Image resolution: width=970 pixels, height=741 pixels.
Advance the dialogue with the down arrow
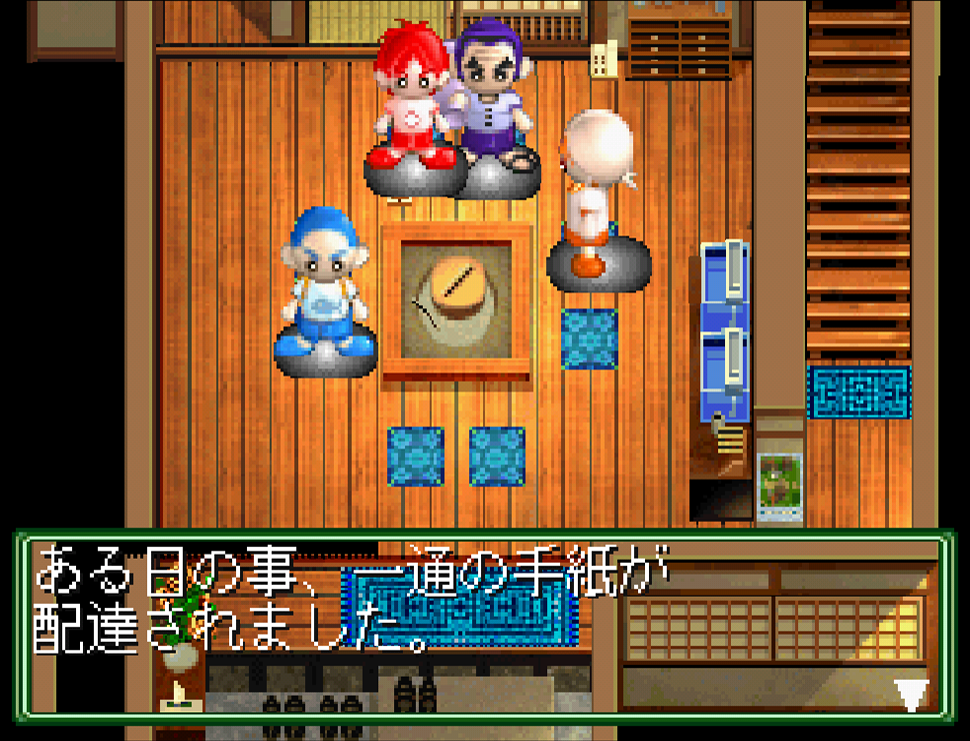coord(910,692)
